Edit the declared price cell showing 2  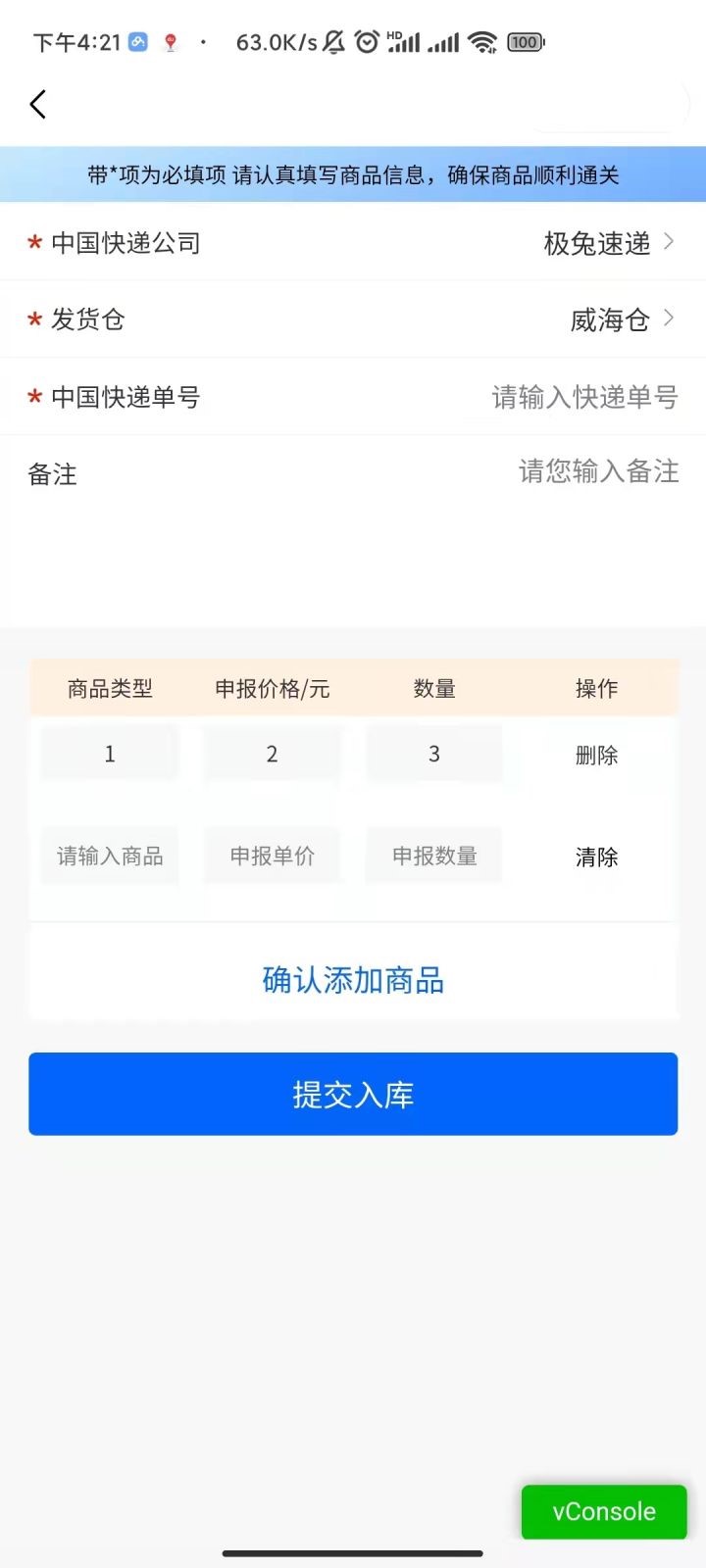pos(273,754)
